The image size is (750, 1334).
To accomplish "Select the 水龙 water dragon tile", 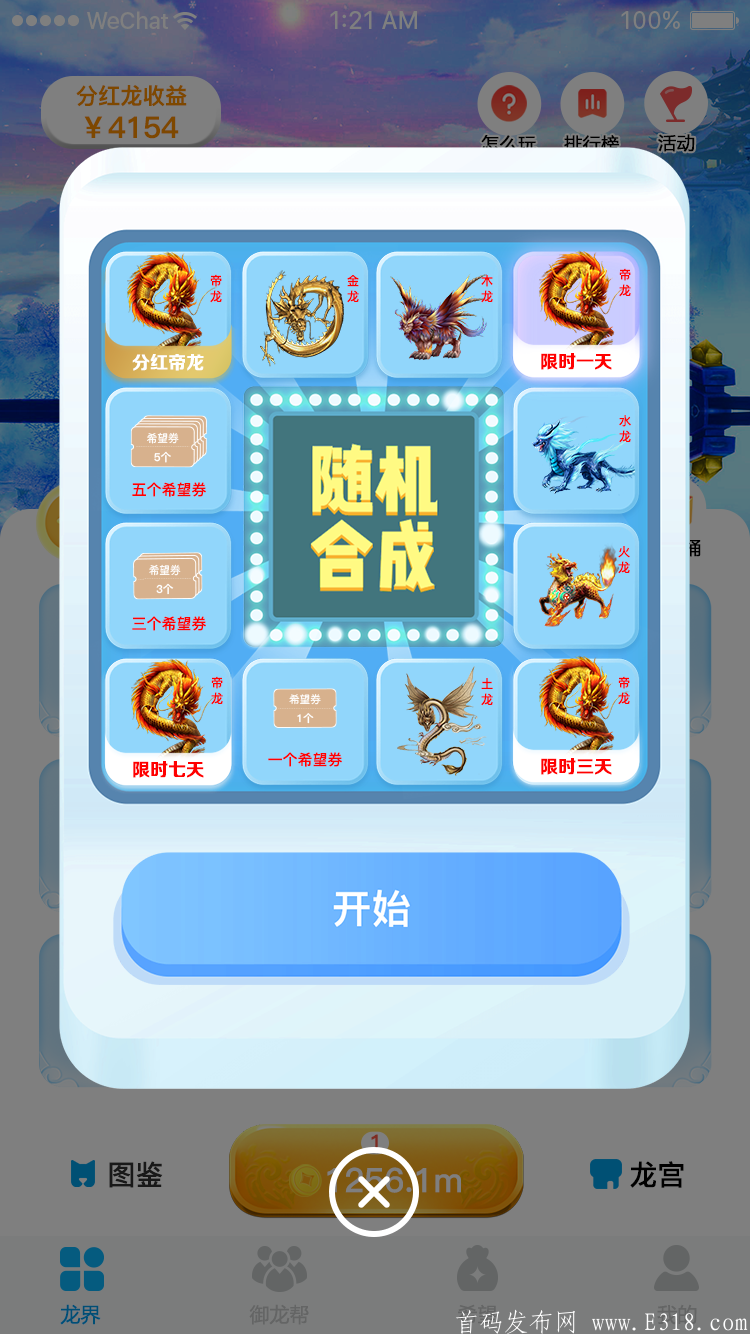I will tap(578, 450).
